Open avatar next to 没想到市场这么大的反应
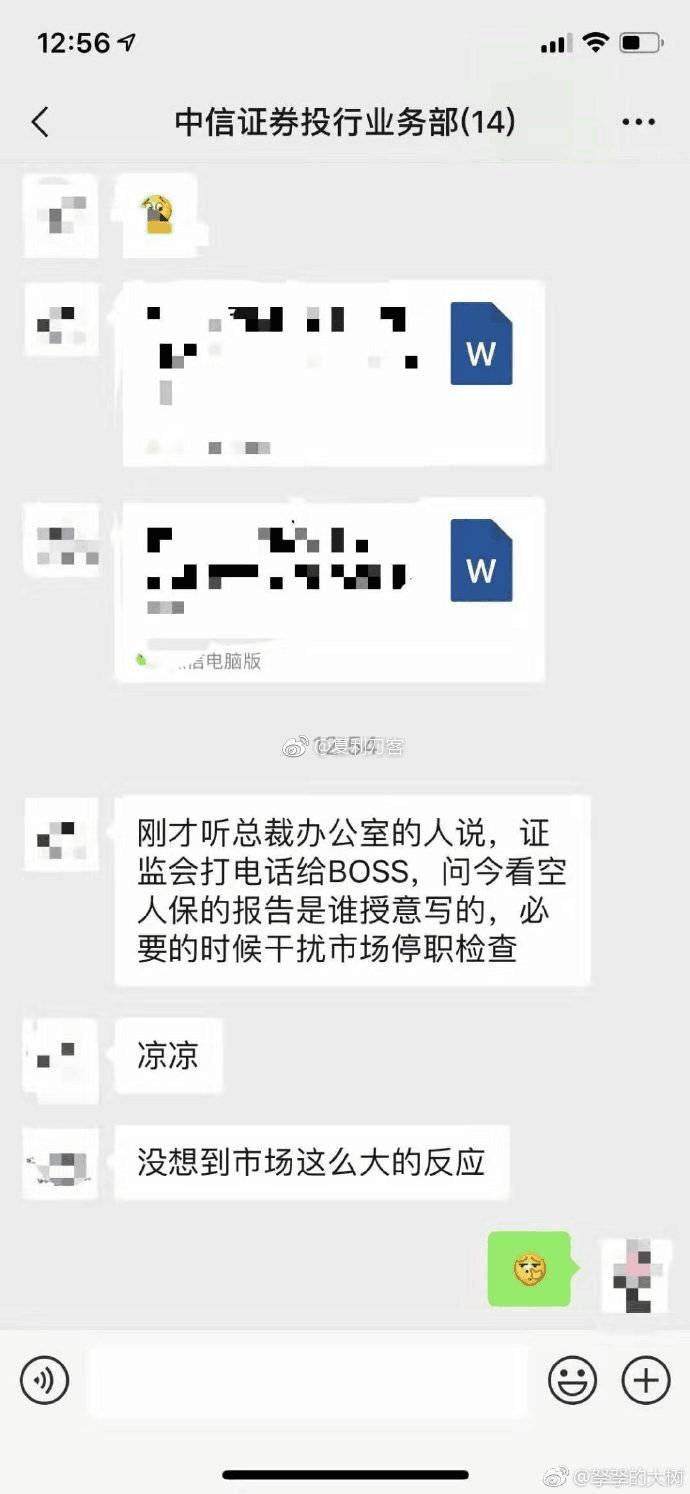This screenshot has width=690, height=1494. point(61,1163)
